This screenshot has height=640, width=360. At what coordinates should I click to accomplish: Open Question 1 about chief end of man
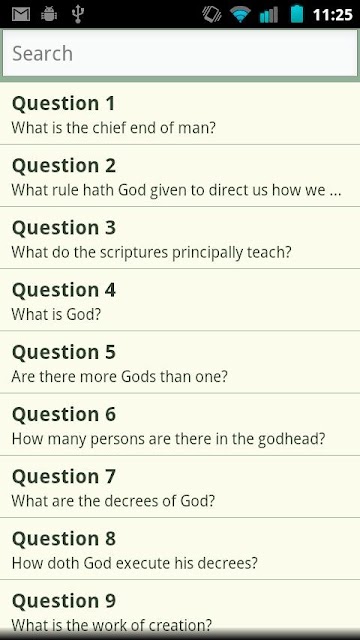click(180, 113)
